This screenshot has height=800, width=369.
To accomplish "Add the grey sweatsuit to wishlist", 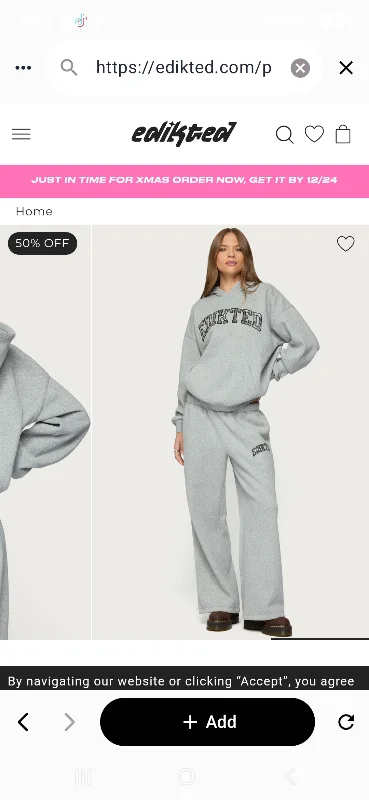I will pos(346,244).
